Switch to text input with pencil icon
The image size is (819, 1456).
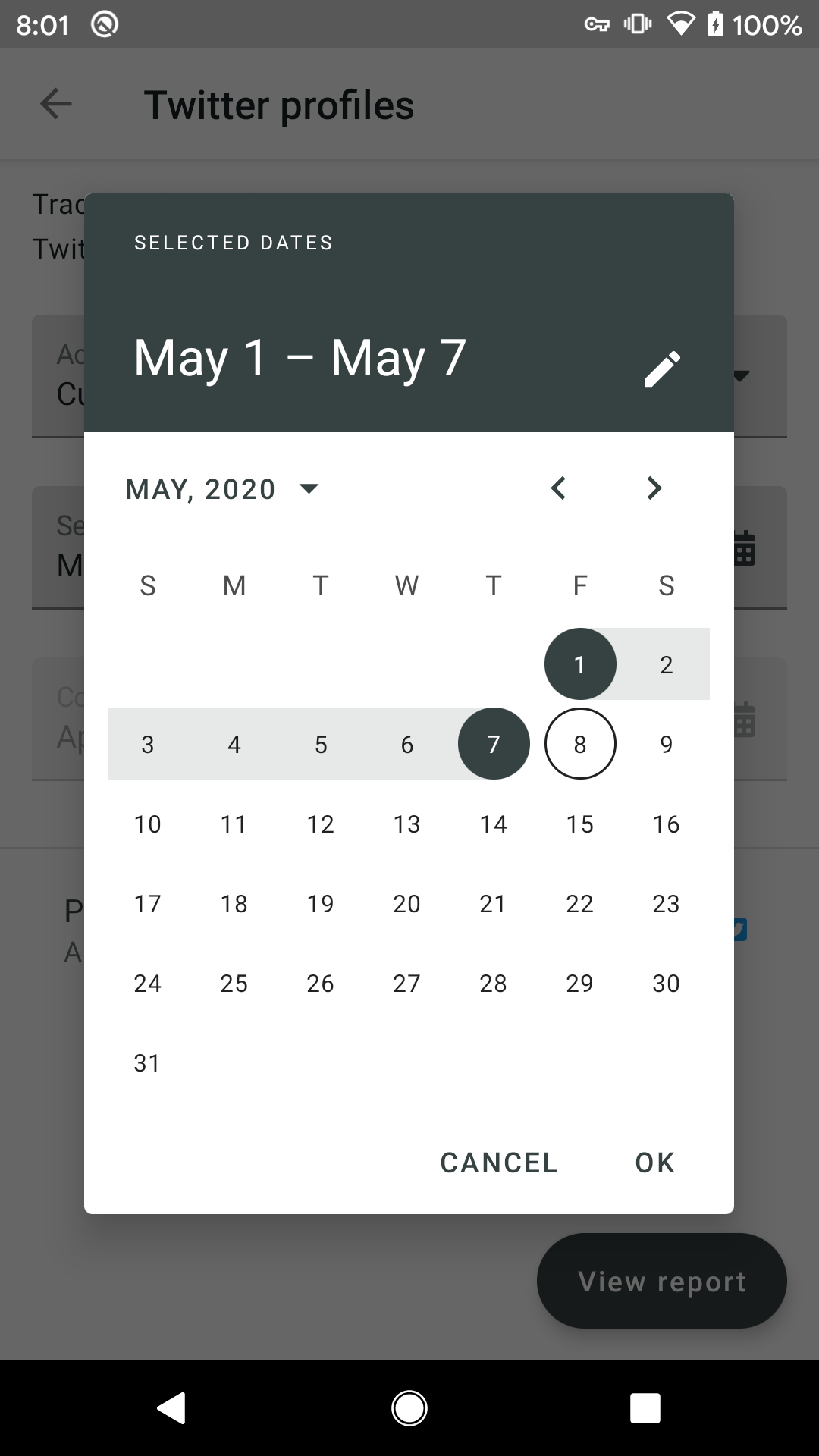coord(662,369)
